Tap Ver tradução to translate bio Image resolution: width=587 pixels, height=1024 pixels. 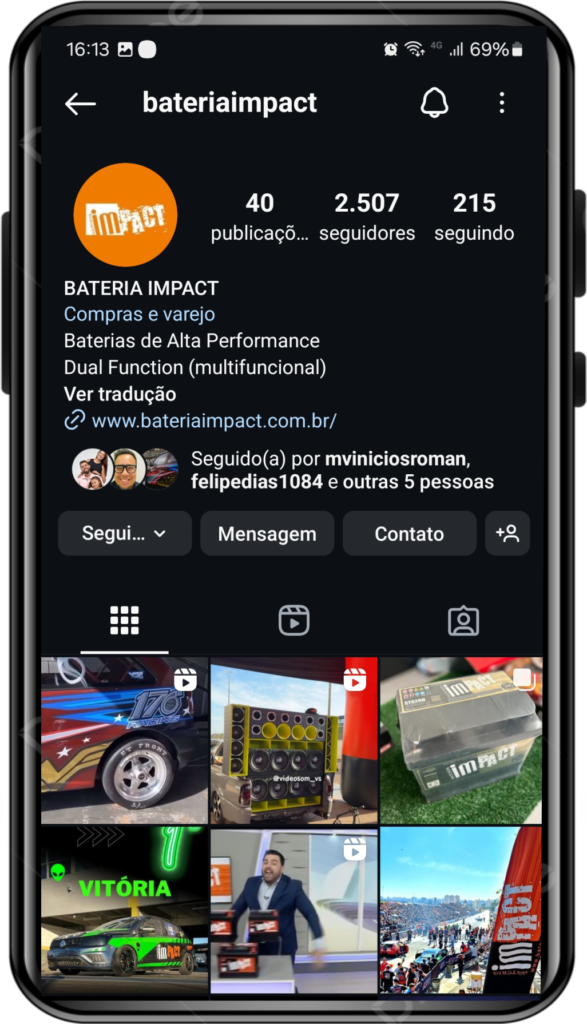pyautogui.click(x=119, y=394)
